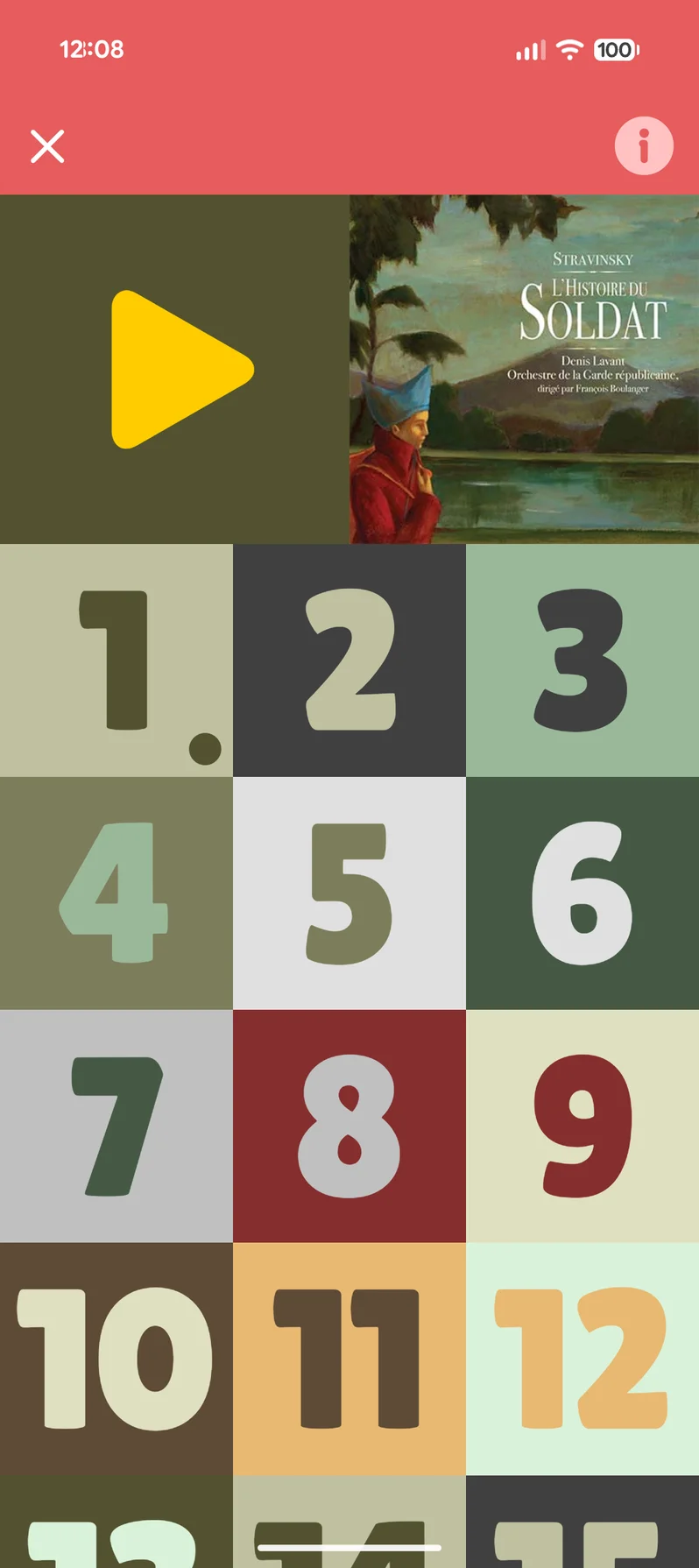Choose track 9

coord(582,1127)
